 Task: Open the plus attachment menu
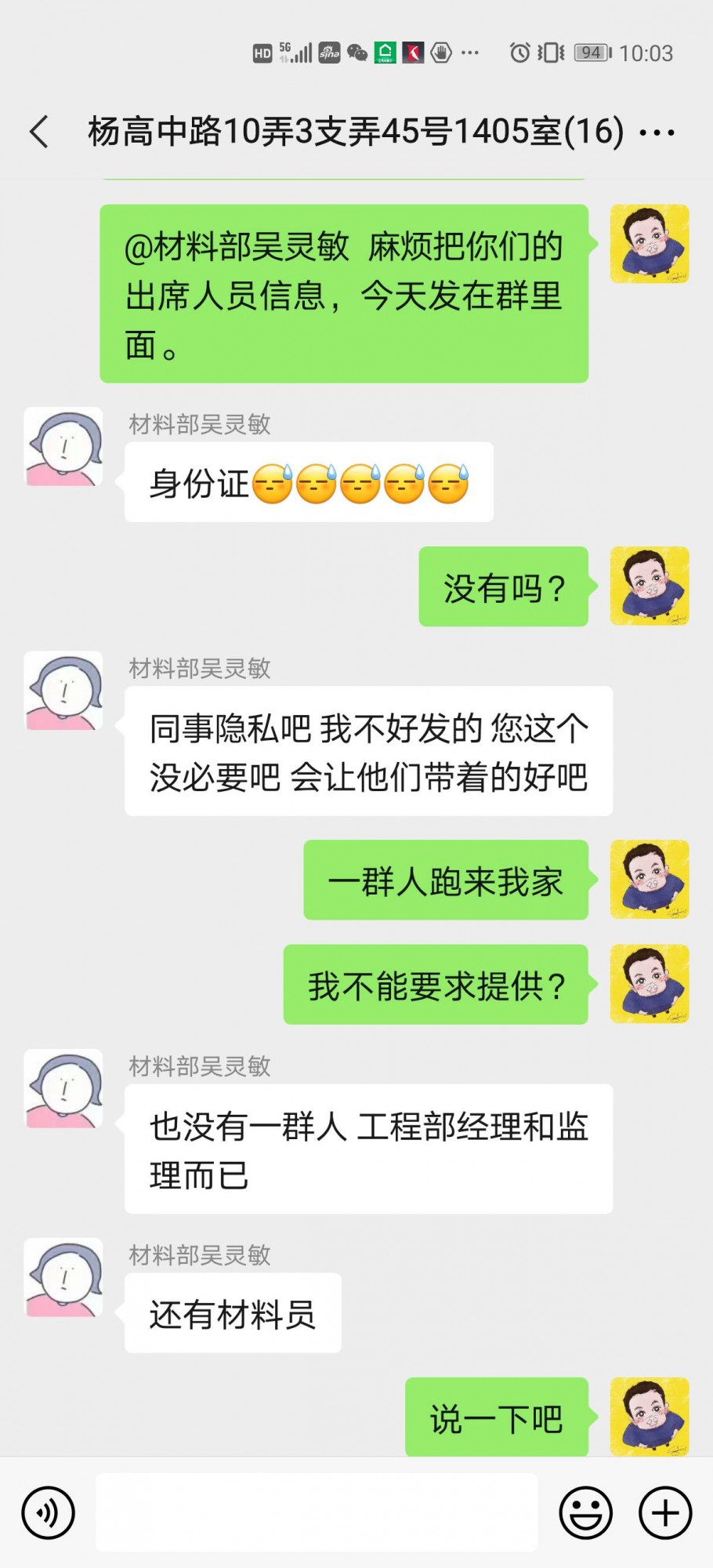point(665,1512)
